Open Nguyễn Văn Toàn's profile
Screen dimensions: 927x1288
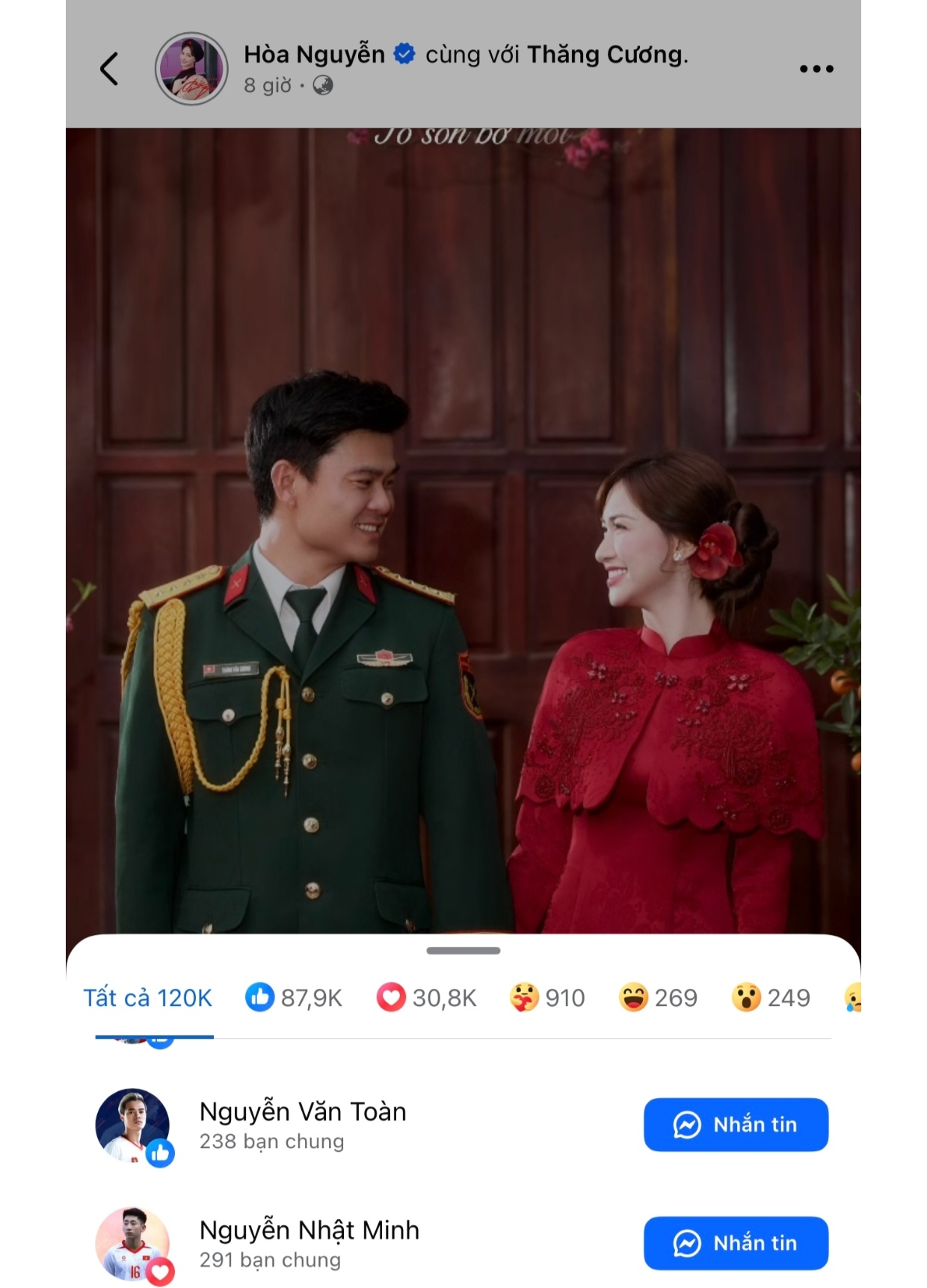tap(302, 1112)
